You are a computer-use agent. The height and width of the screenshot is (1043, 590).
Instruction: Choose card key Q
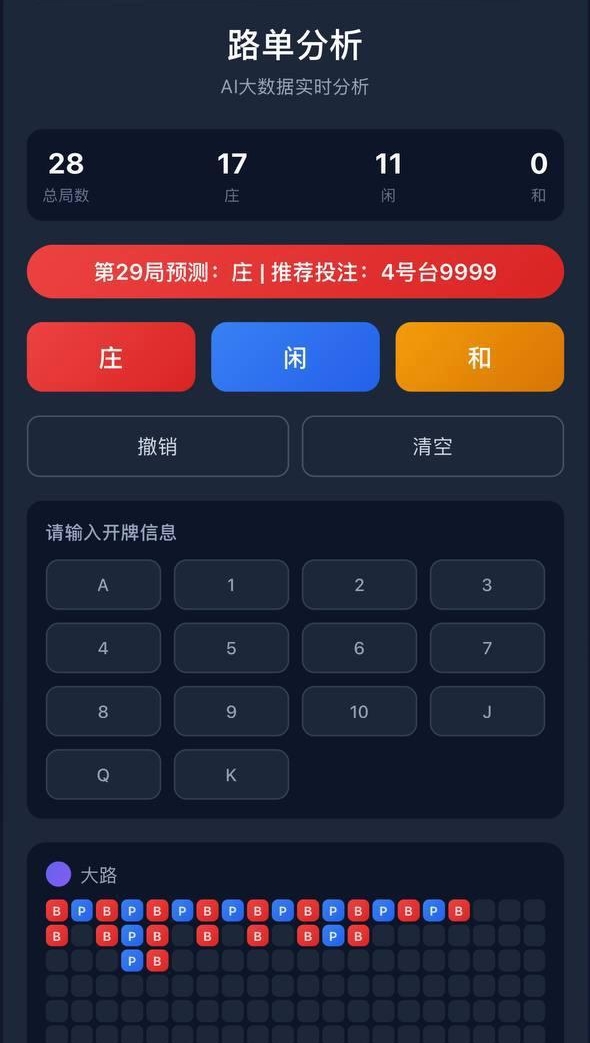pyautogui.click(x=103, y=774)
